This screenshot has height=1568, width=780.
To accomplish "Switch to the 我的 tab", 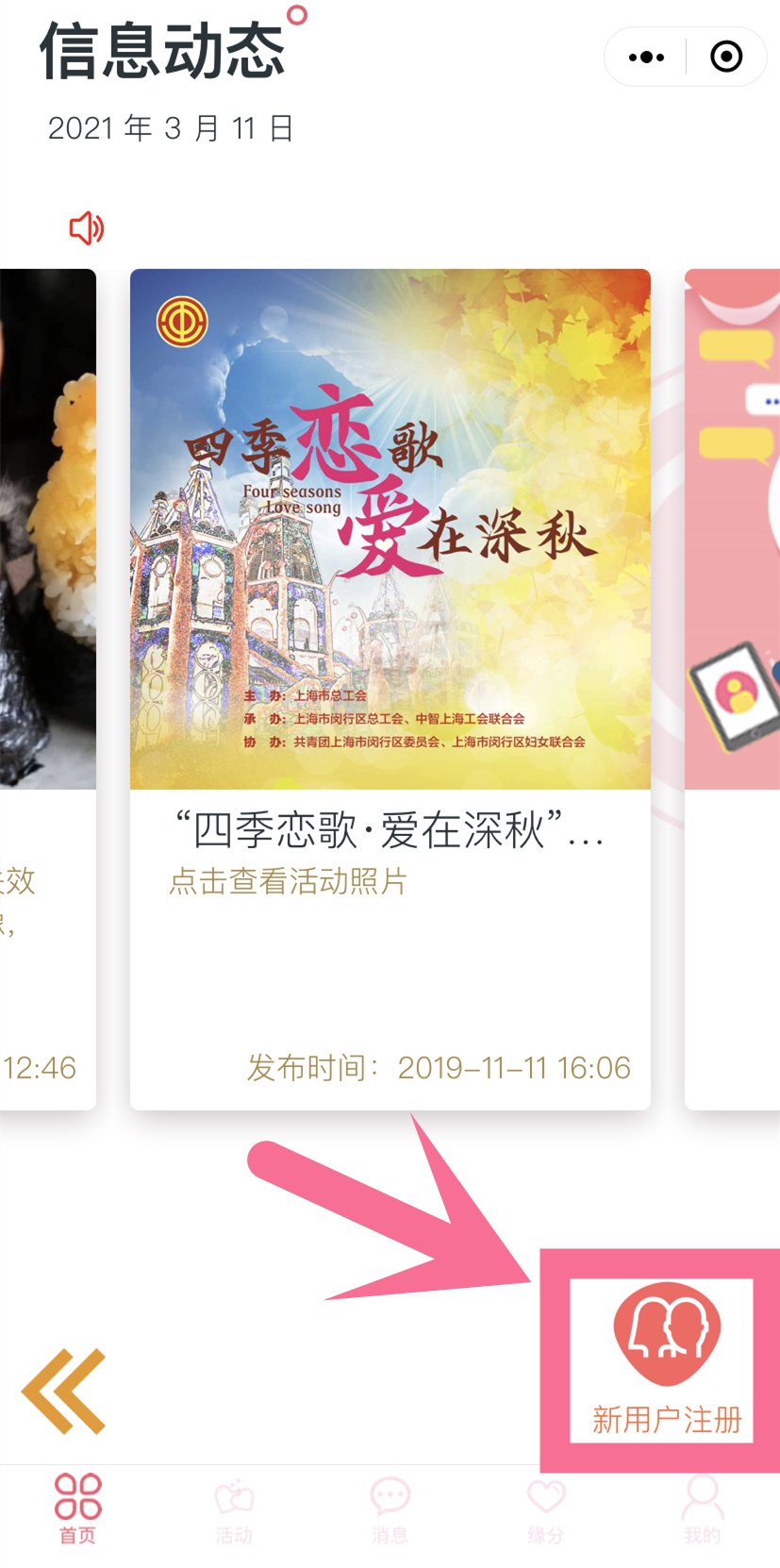I will [703, 1510].
